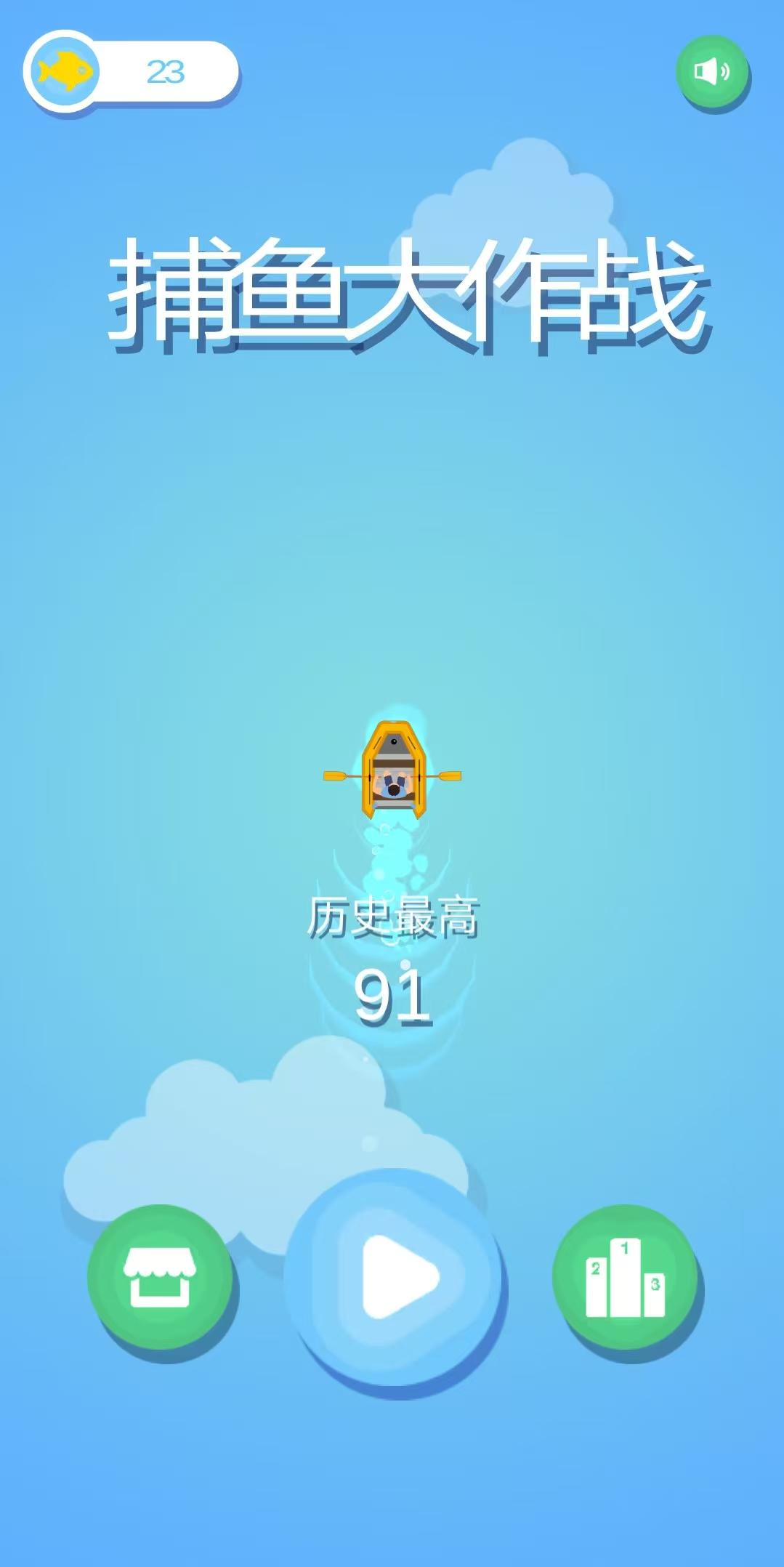784x1567 pixels.
Task: Mute the game sound
Action: (712, 71)
